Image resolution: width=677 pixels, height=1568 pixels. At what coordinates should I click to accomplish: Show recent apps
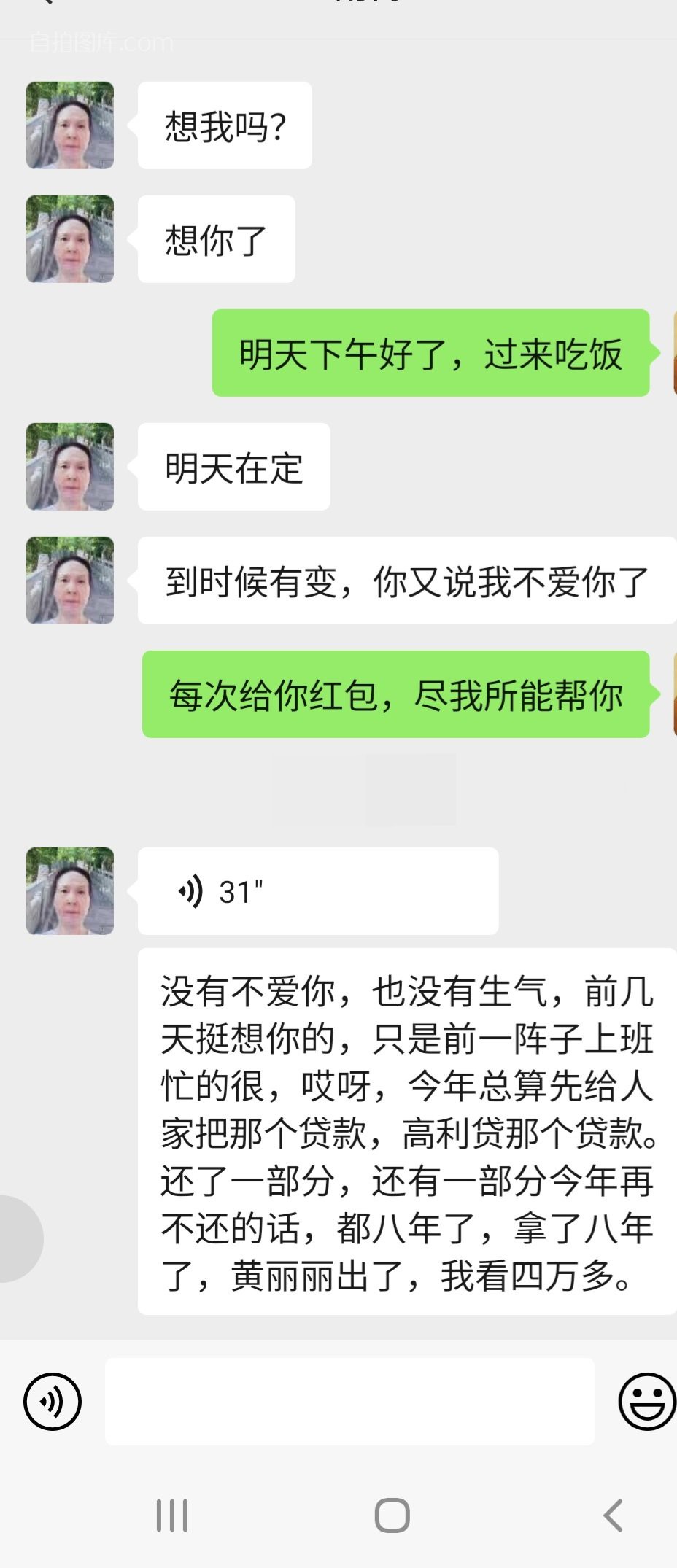(172, 1515)
